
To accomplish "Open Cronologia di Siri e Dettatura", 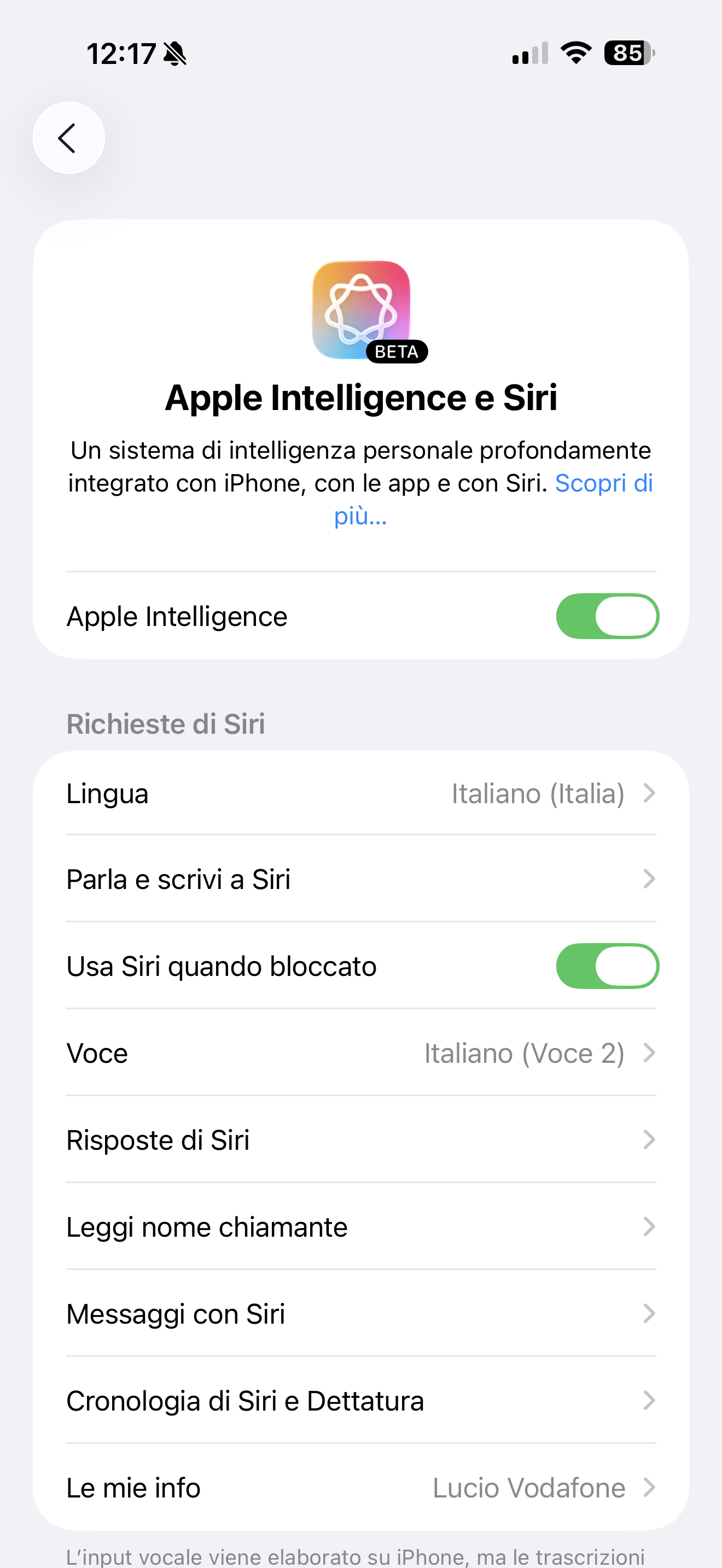I will 360,1401.
